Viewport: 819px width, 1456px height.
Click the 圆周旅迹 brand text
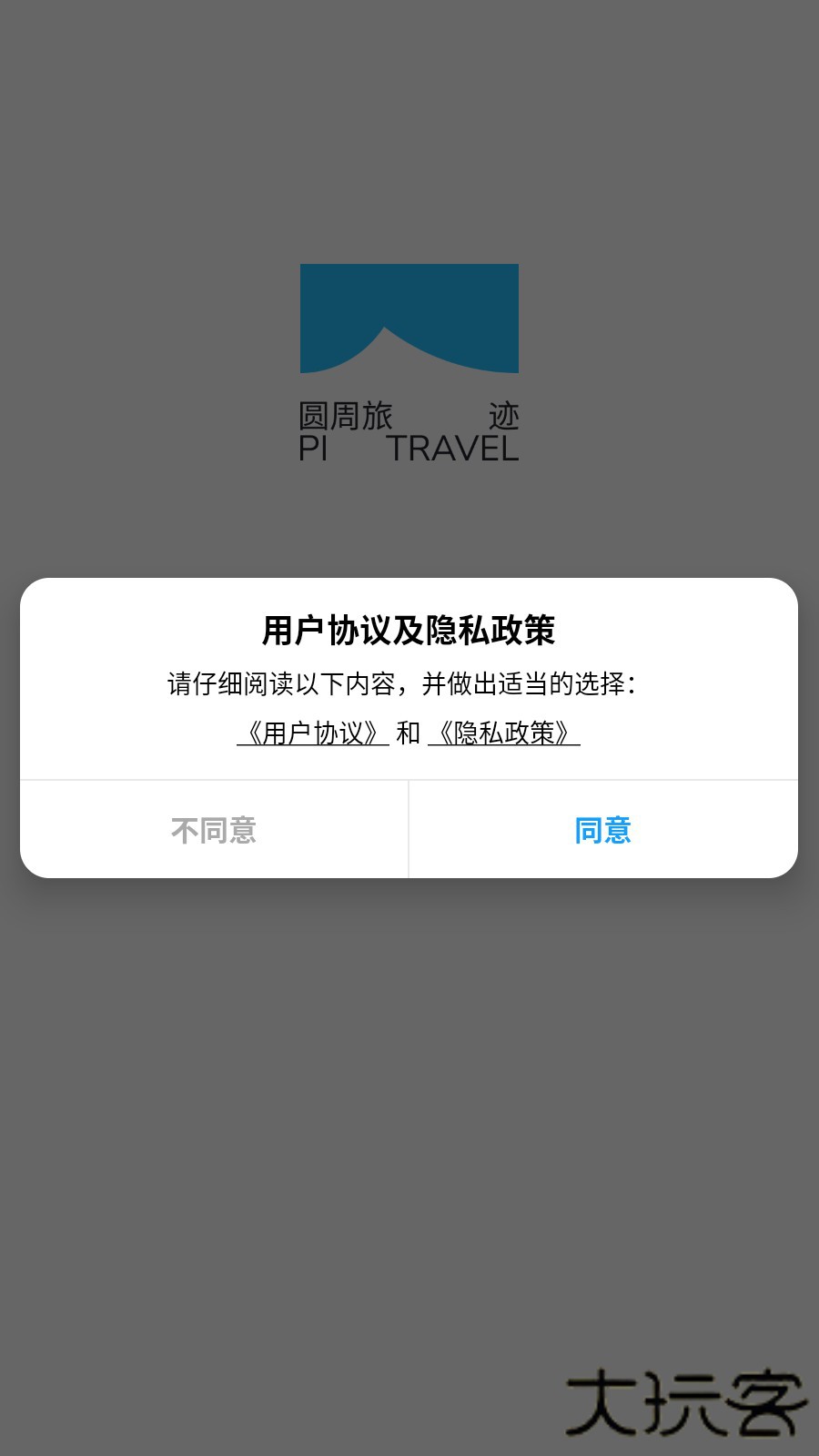(409, 417)
